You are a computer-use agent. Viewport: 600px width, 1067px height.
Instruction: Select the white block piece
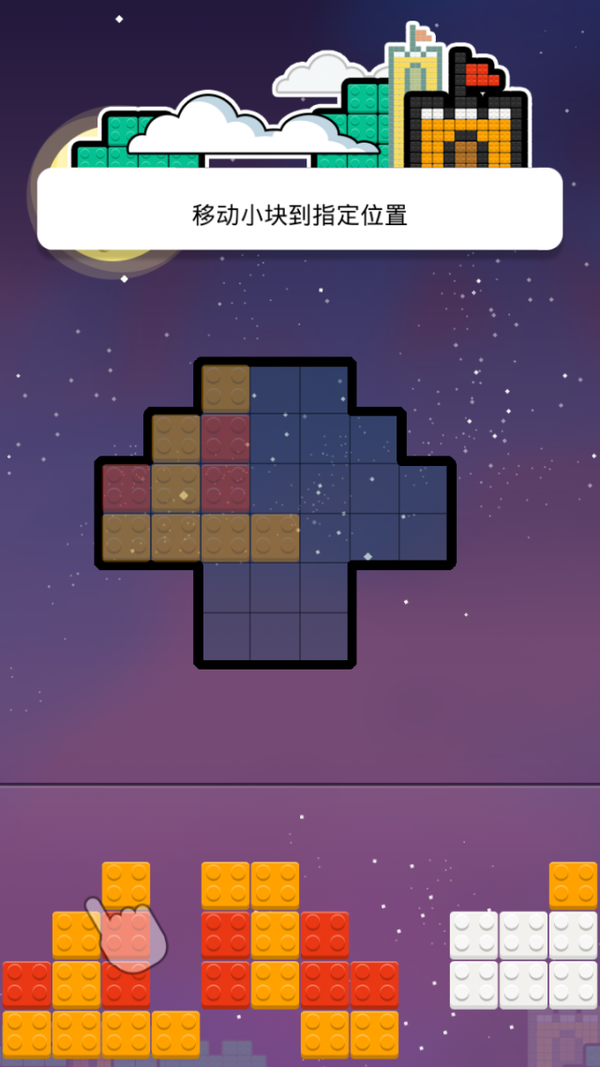[523, 960]
